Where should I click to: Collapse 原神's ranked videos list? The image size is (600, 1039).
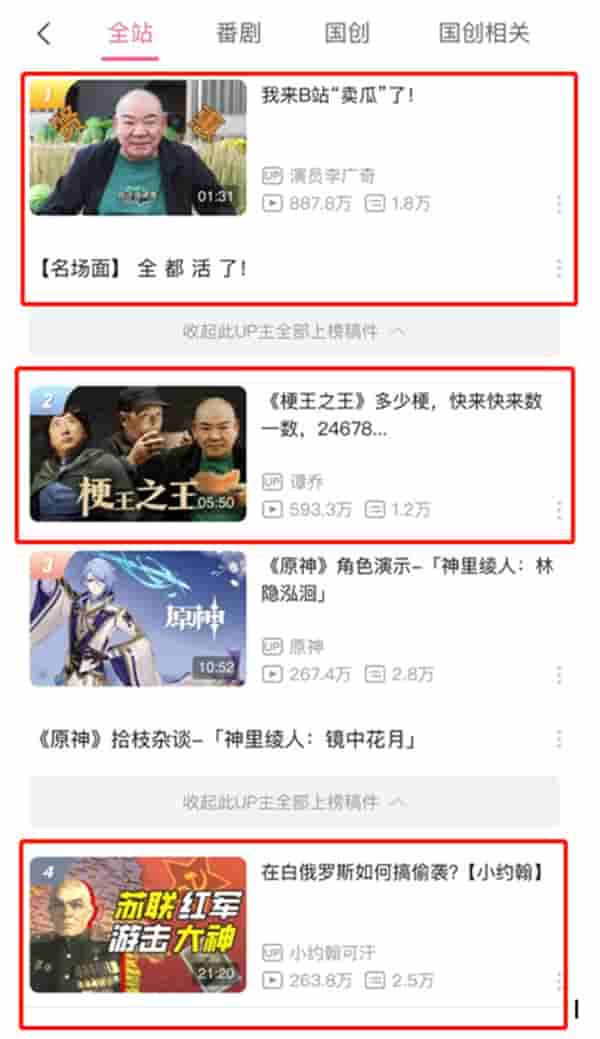pyautogui.click(x=294, y=802)
